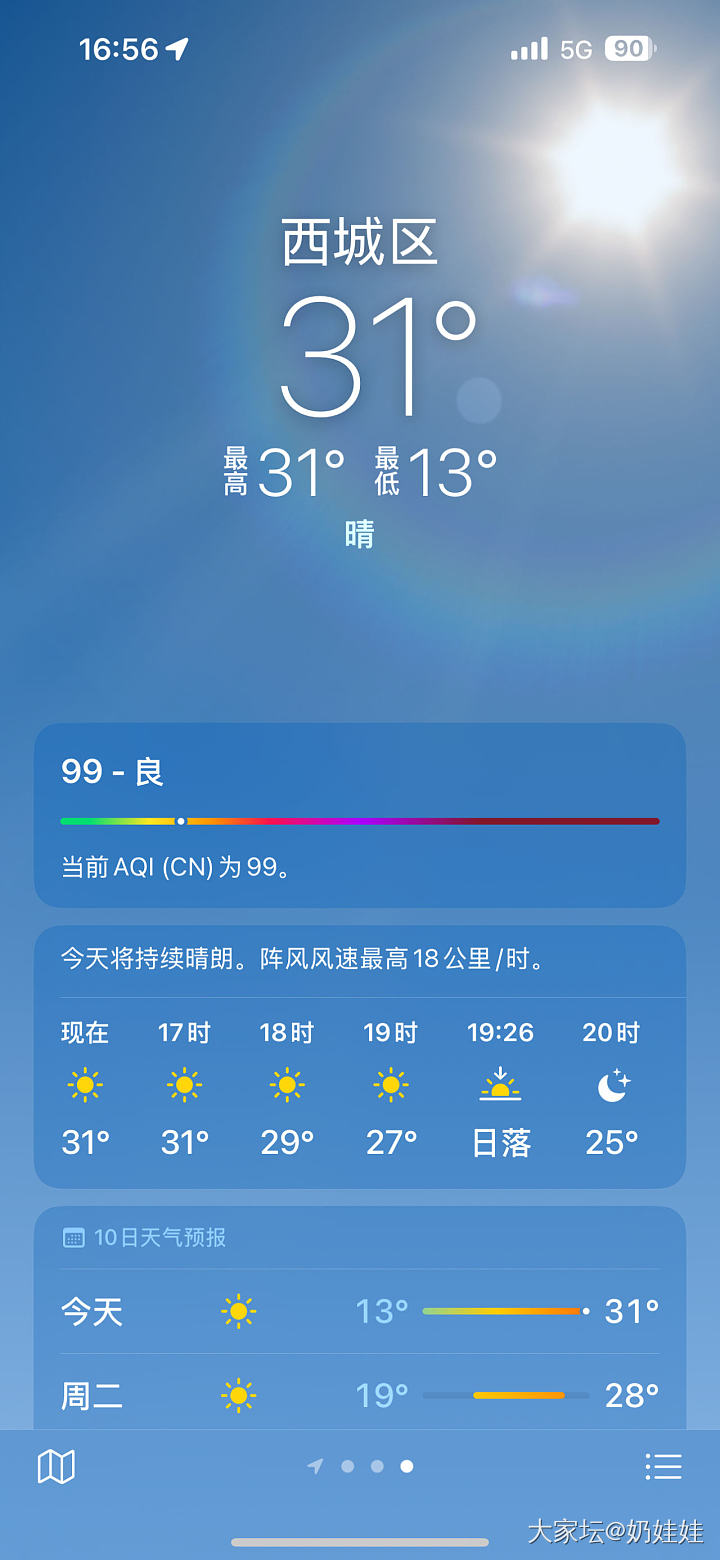The image size is (720, 1560).
Task: Open the weather map icon
Action: click(56, 1467)
